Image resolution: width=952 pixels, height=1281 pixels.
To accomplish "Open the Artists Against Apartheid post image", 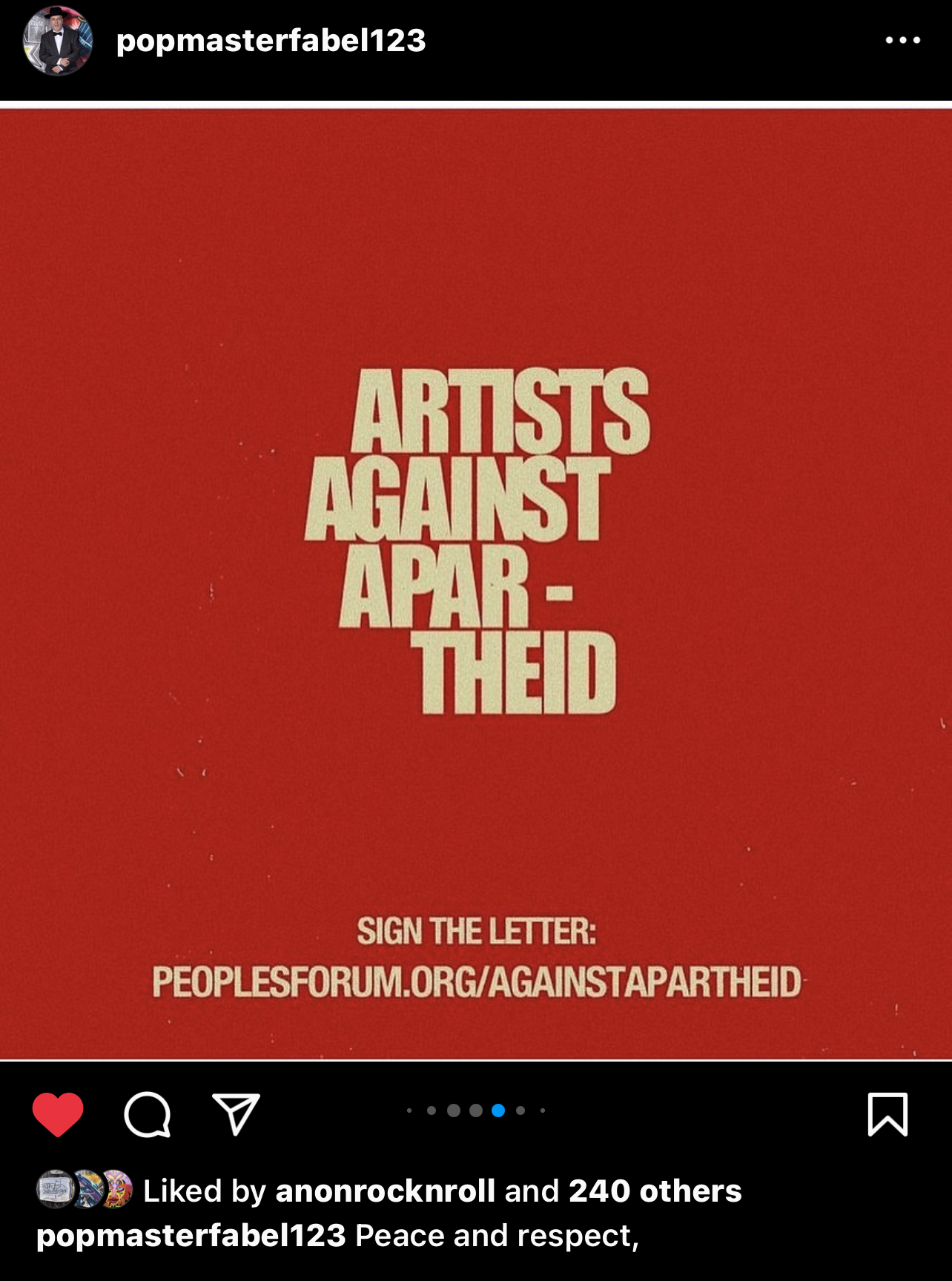I will [x=476, y=584].
